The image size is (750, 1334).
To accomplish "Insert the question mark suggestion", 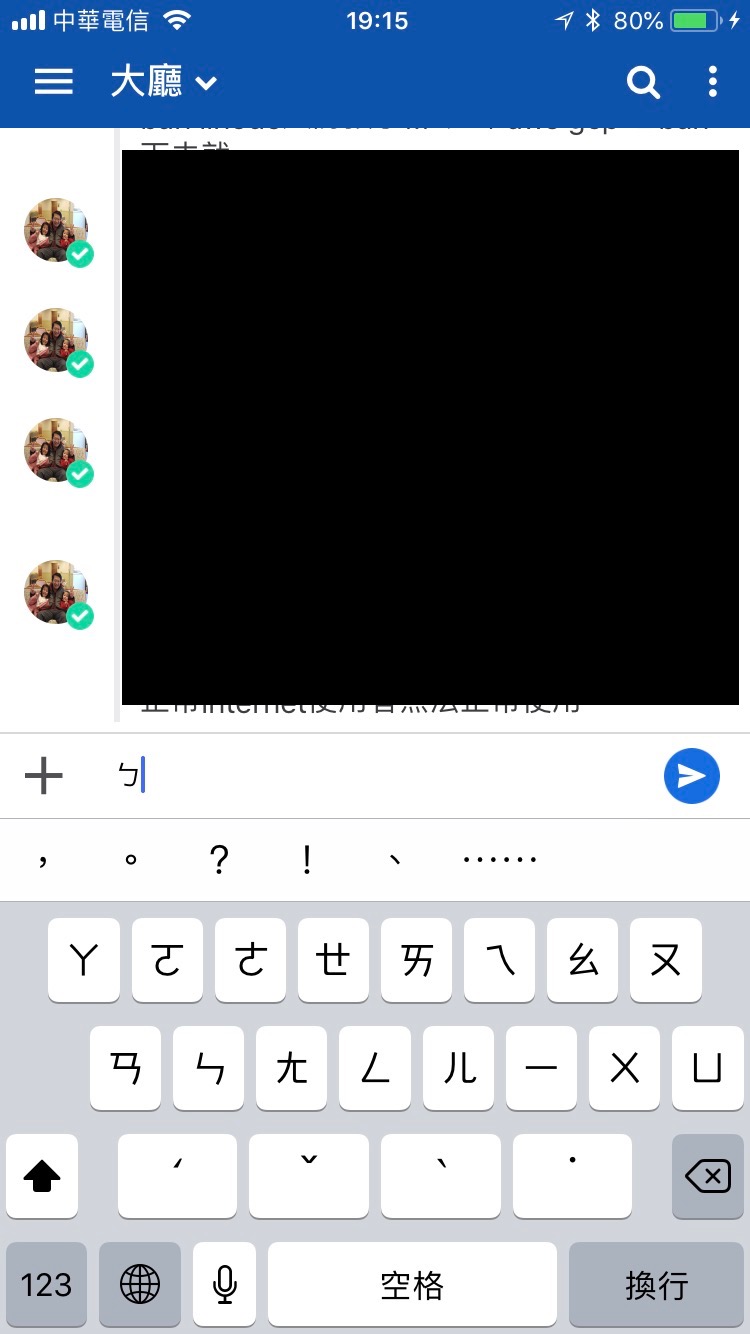I will 220,859.
